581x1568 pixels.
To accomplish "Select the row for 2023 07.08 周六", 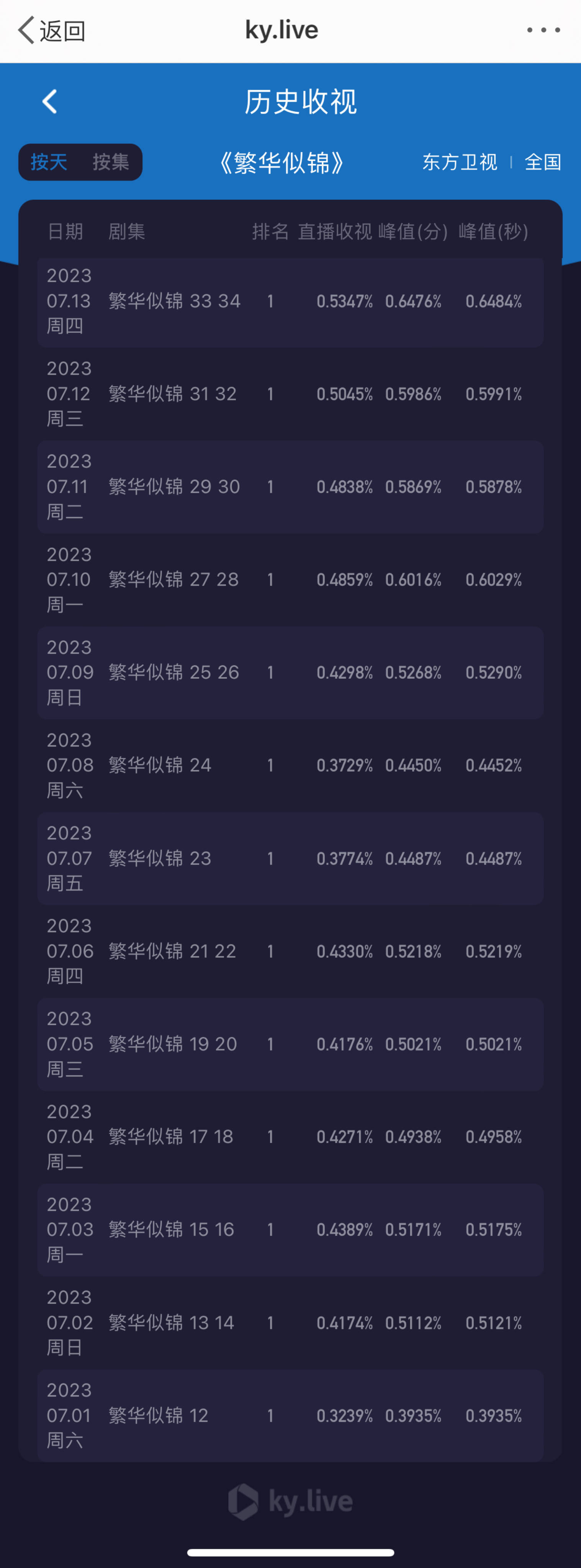I will pos(290,766).
